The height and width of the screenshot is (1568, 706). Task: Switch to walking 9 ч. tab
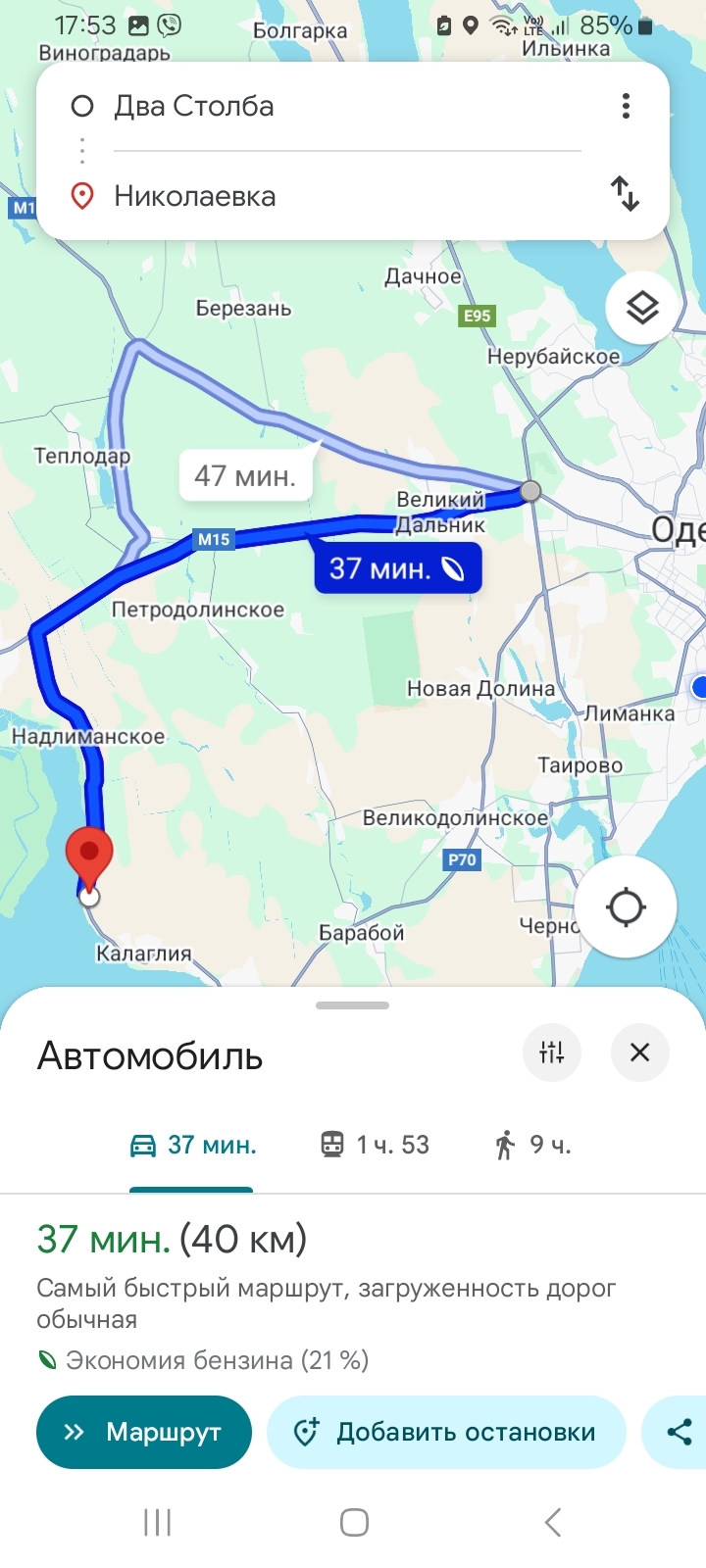tap(533, 1145)
